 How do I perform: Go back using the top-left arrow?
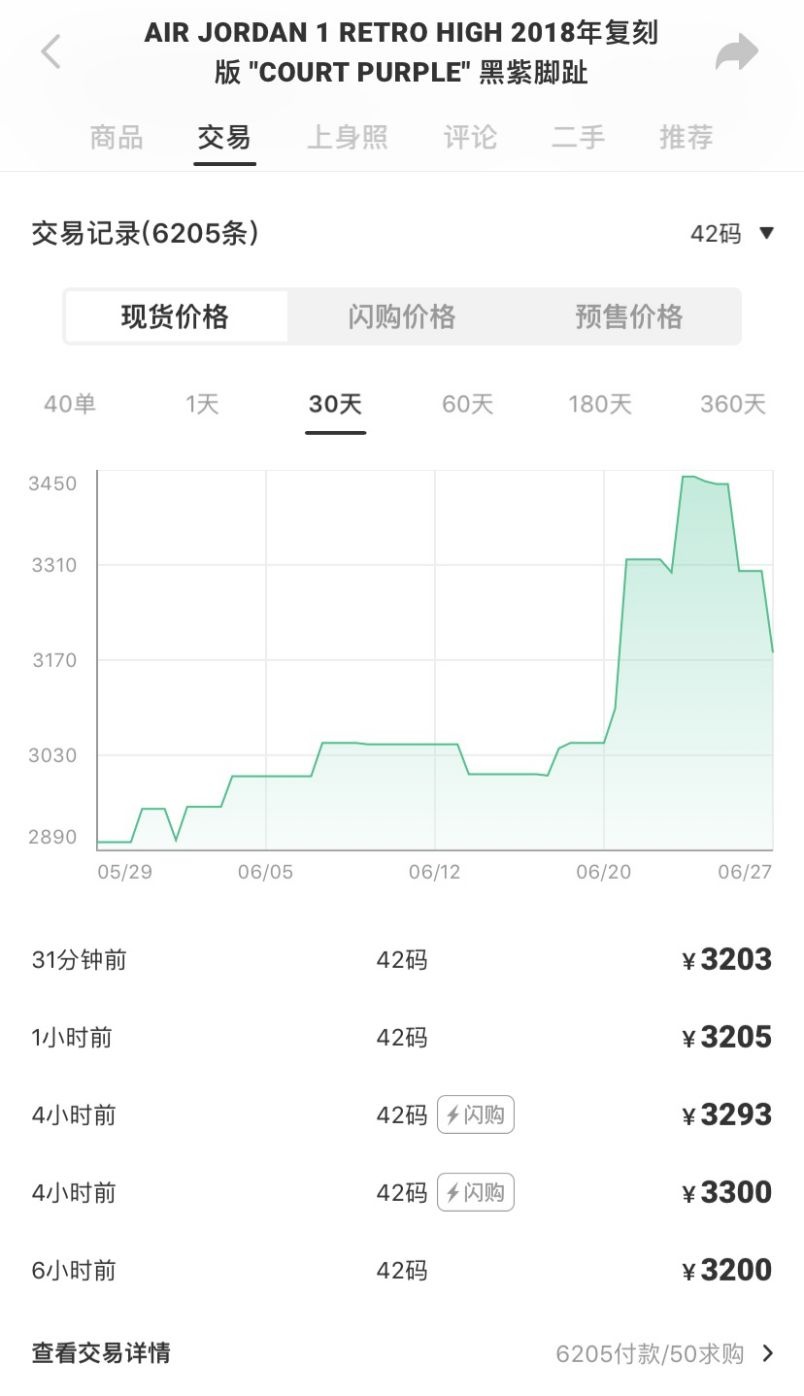[x=51, y=52]
